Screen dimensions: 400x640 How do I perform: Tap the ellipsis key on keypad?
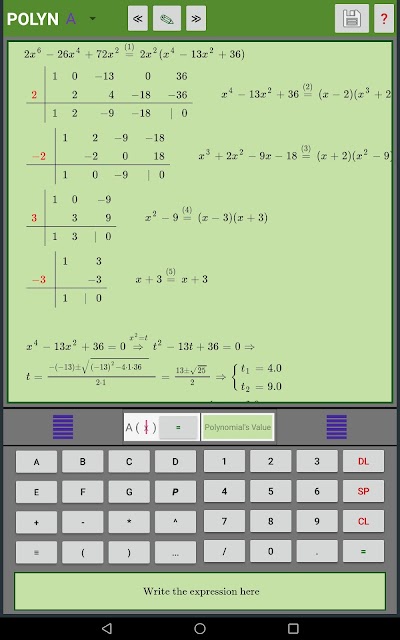175,552
